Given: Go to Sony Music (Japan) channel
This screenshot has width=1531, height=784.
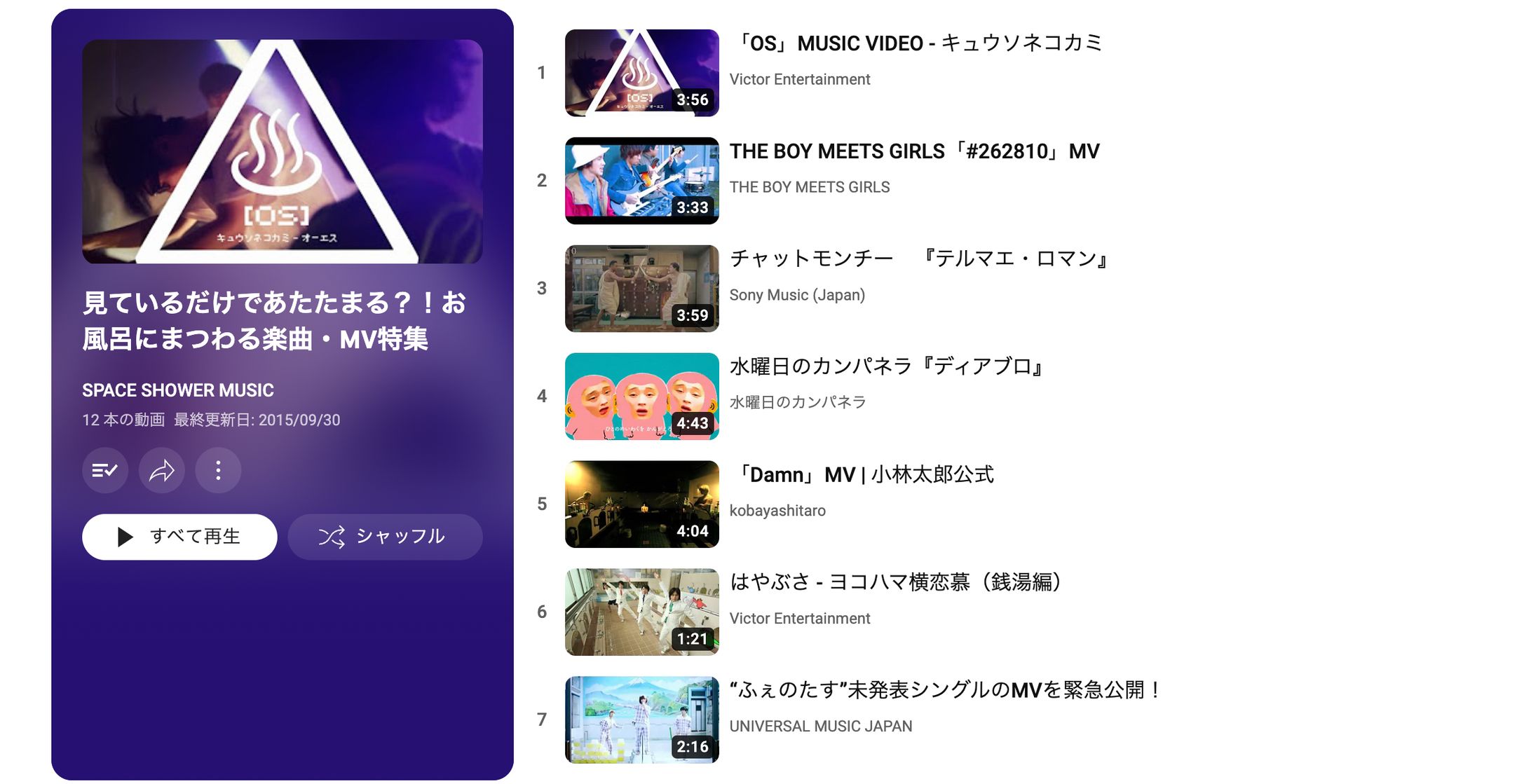Looking at the screenshot, I should [797, 295].
